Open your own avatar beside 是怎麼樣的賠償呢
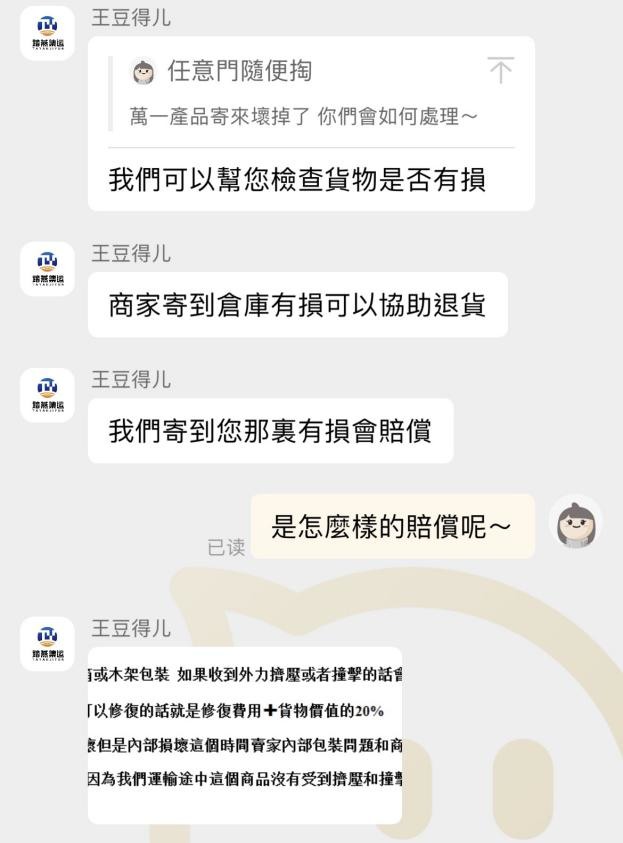The image size is (623, 843). 575,523
